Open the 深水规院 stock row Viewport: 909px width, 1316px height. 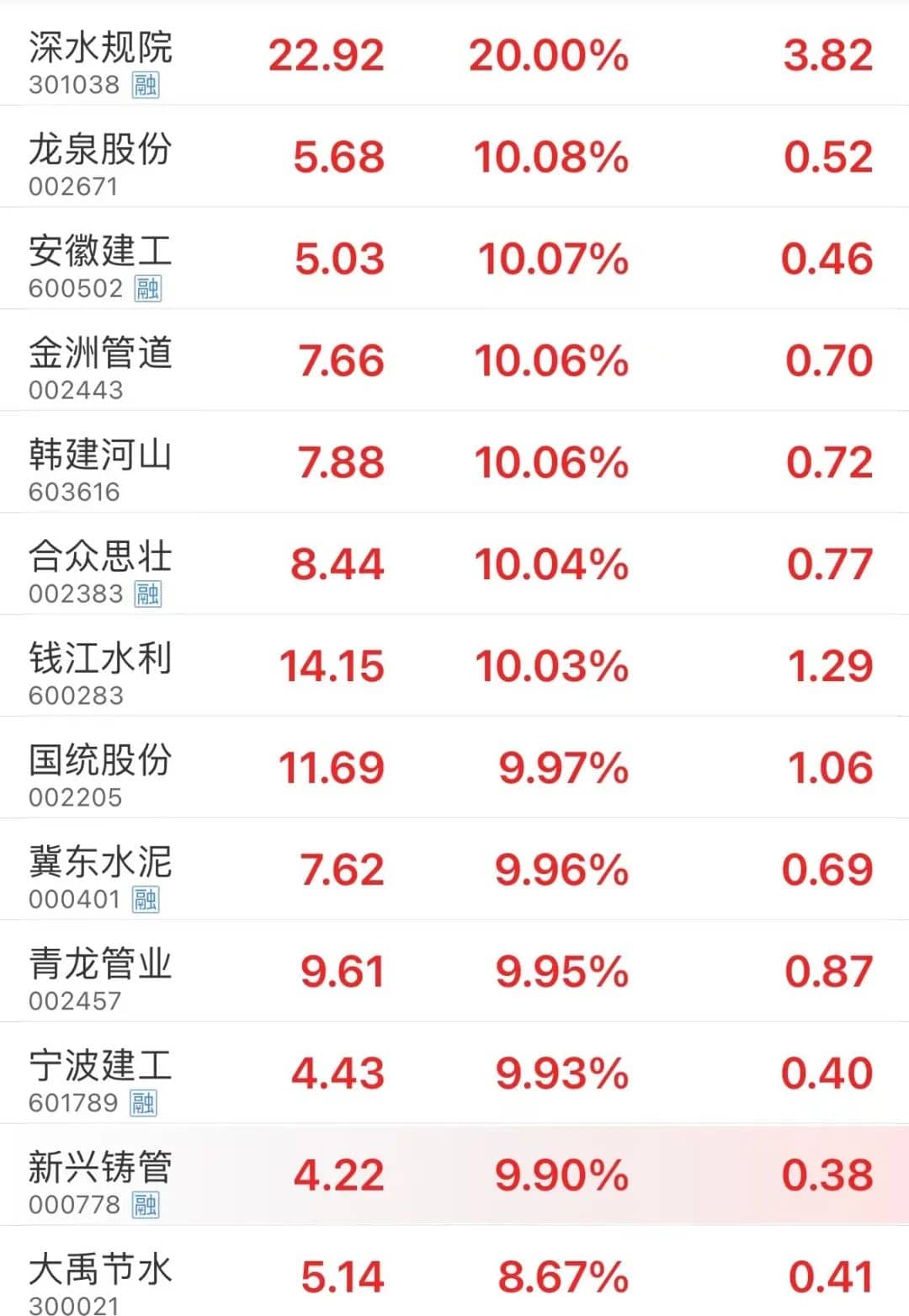tap(101, 48)
